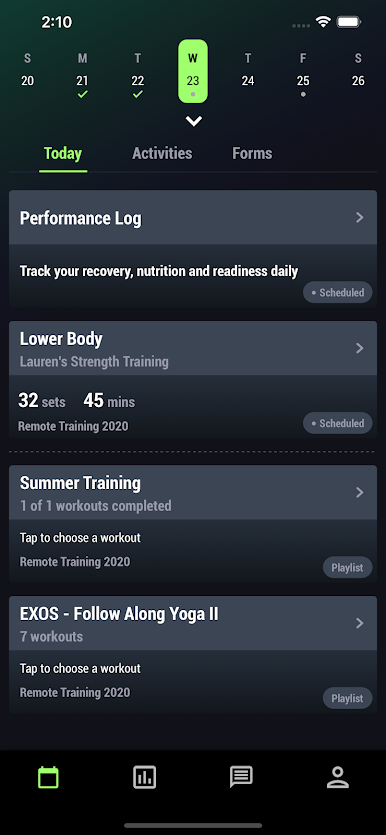Image resolution: width=386 pixels, height=835 pixels.
Task: Open the Performance Log card
Action: [x=193, y=249]
